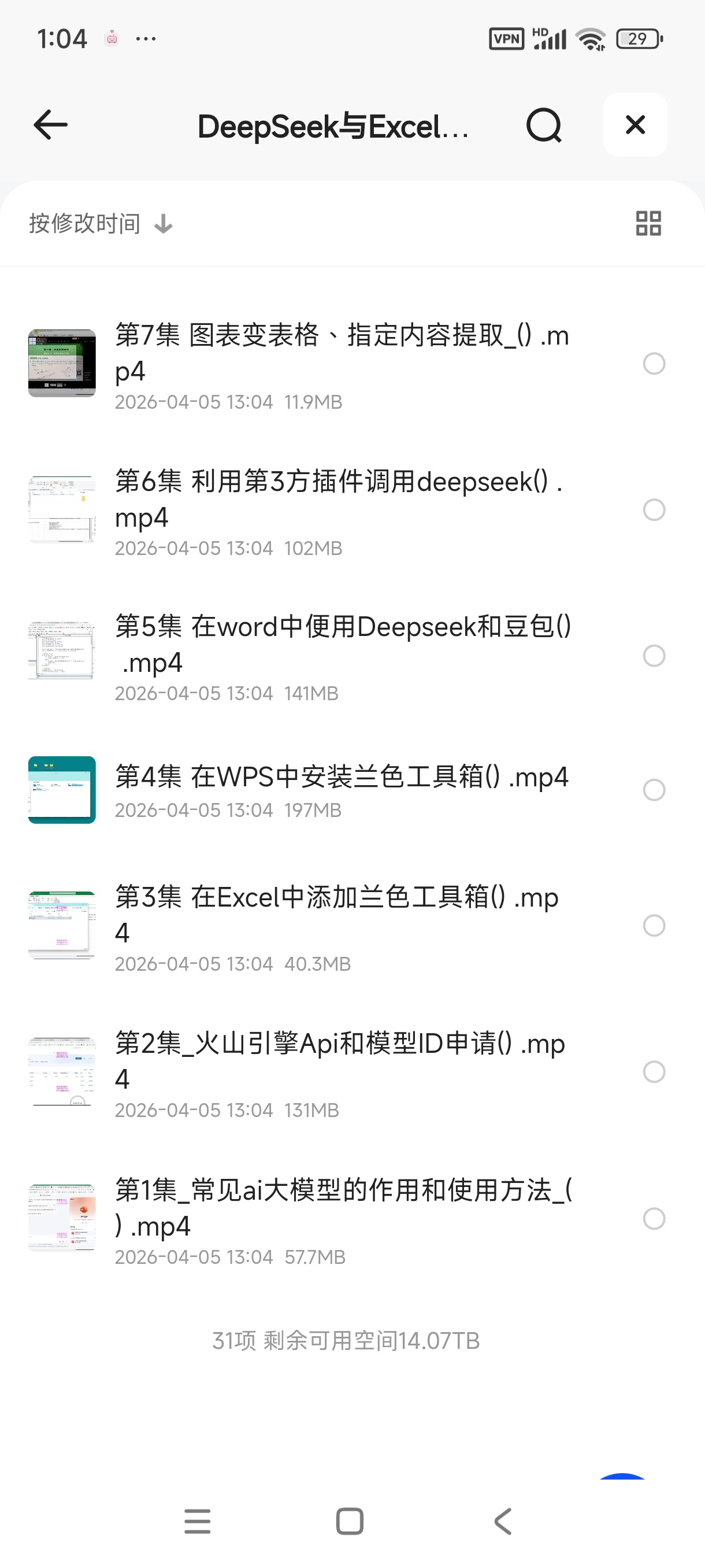Image resolution: width=705 pixels, height=1568 pixels.
Task: Open the 第1集 常见ai大模型 video
Action: (340, 1207)
